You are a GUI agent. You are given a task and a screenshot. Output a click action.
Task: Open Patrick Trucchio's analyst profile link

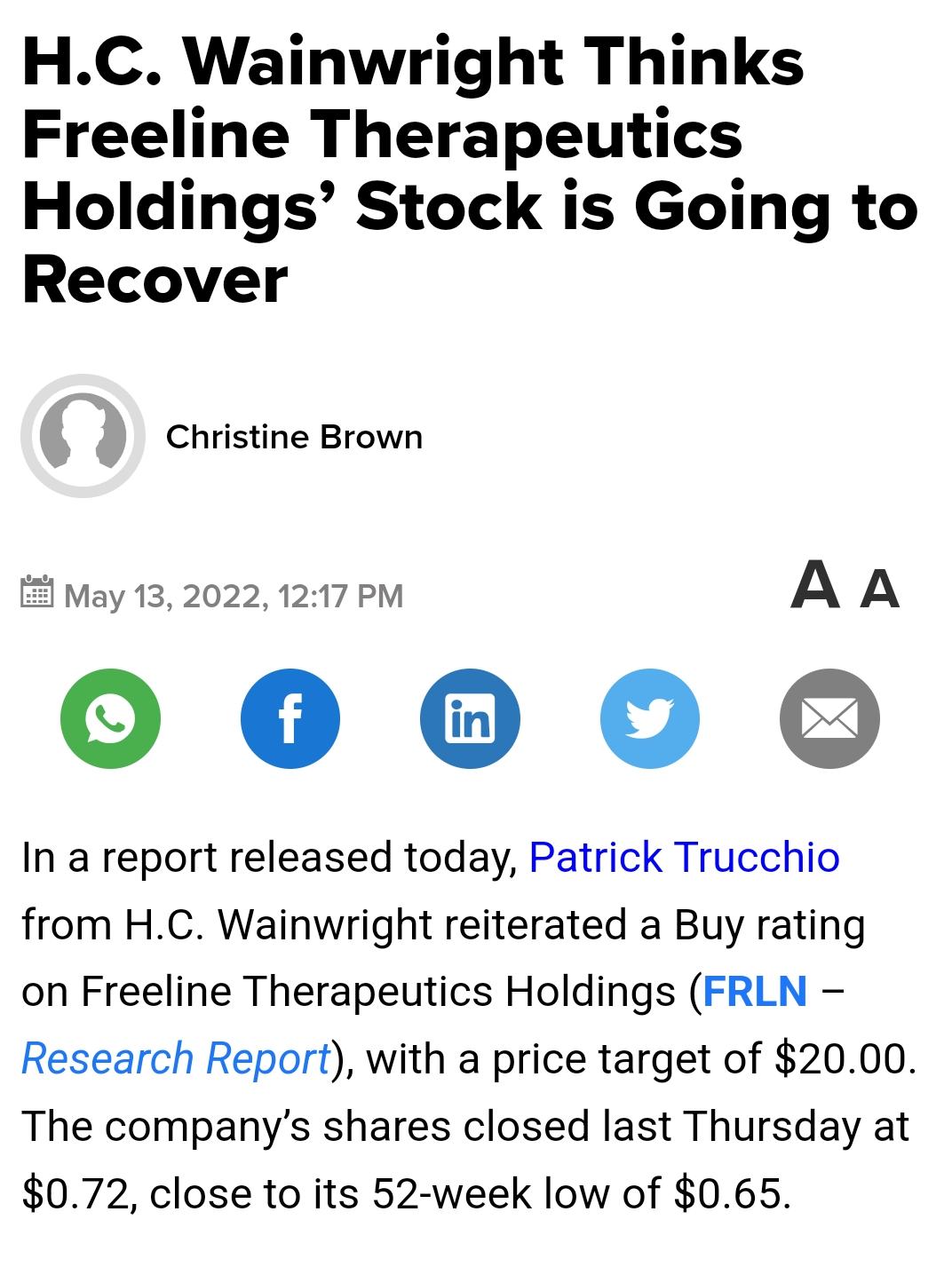(x=684, y=858)
